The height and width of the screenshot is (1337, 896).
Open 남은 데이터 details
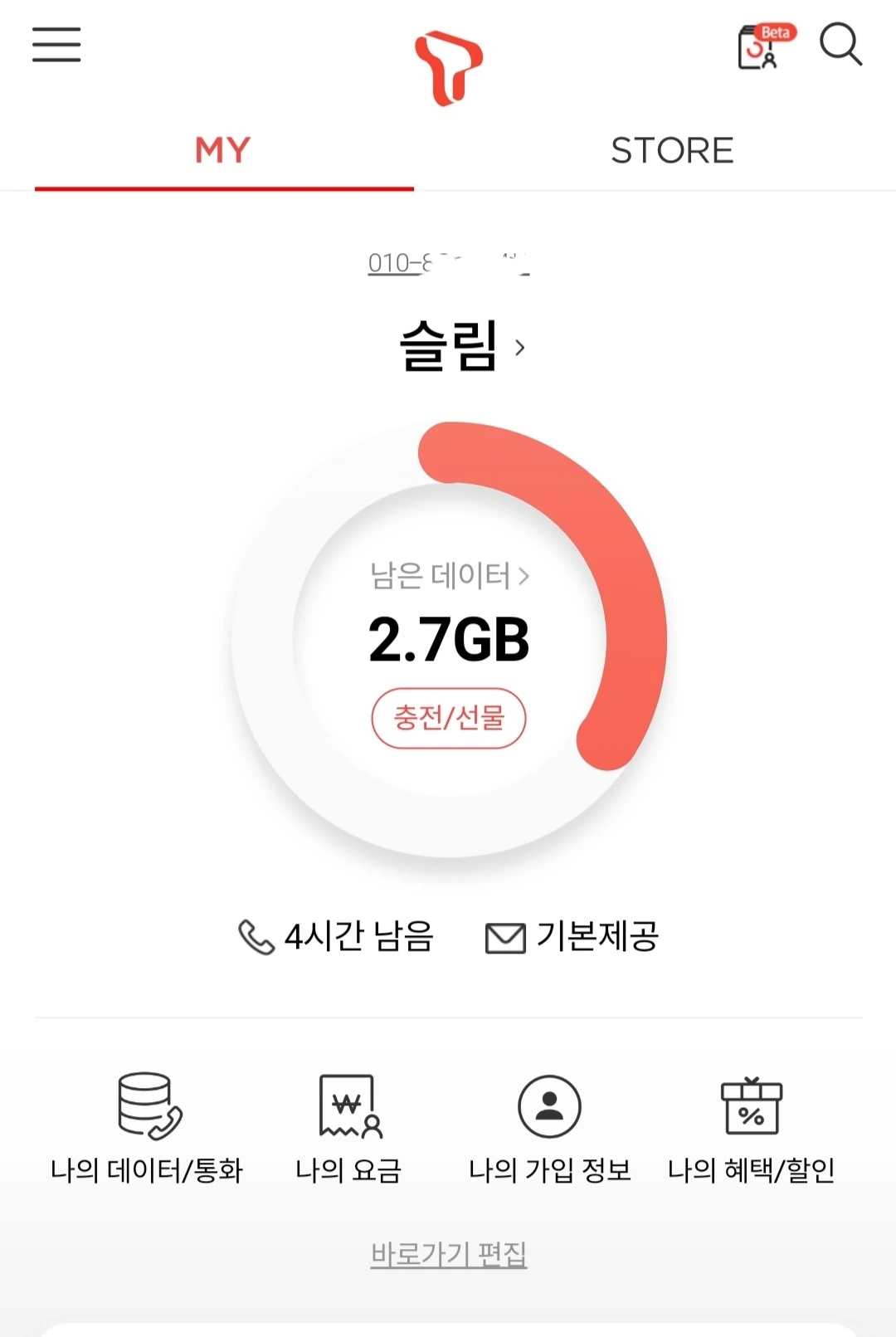tap(449, 575)
